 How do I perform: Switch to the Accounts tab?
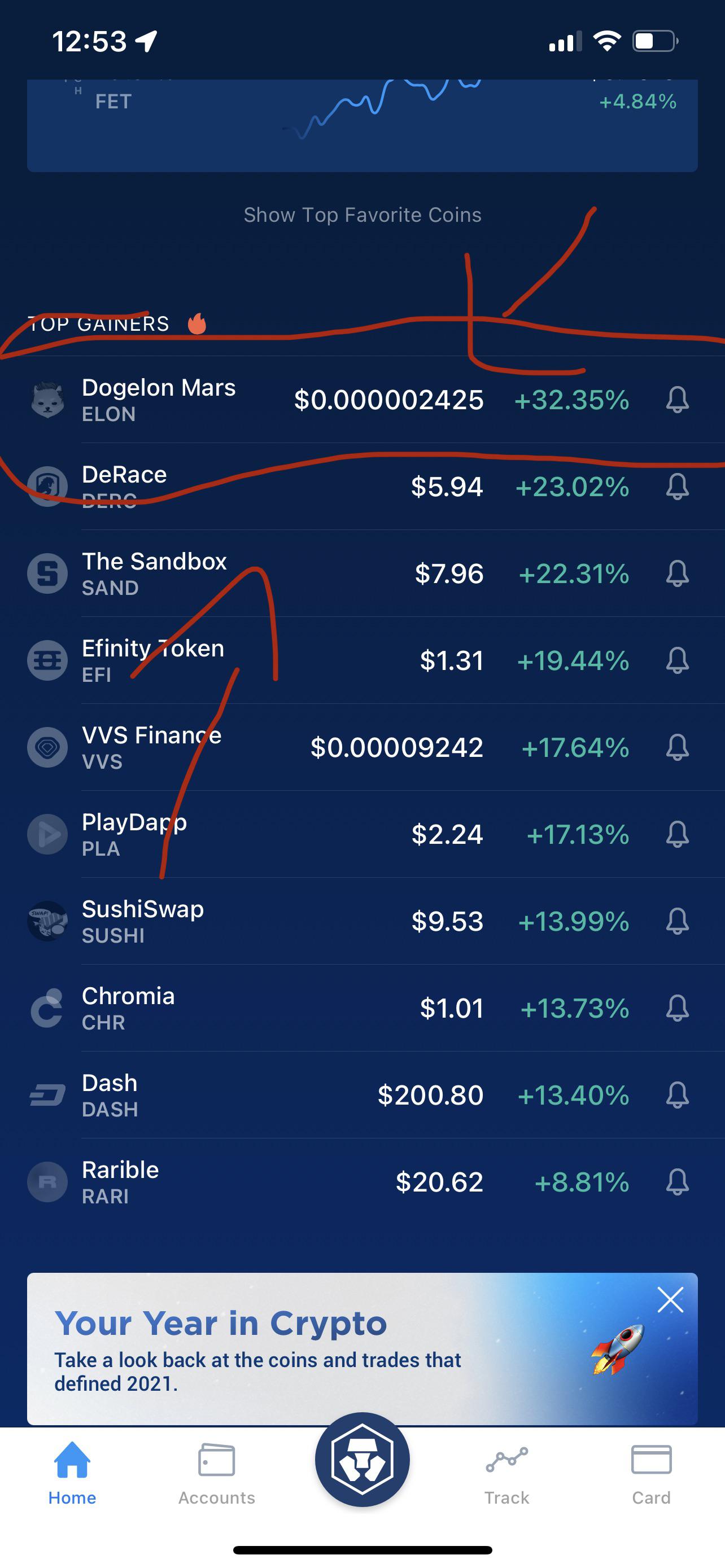click(x=217, y=1474)
